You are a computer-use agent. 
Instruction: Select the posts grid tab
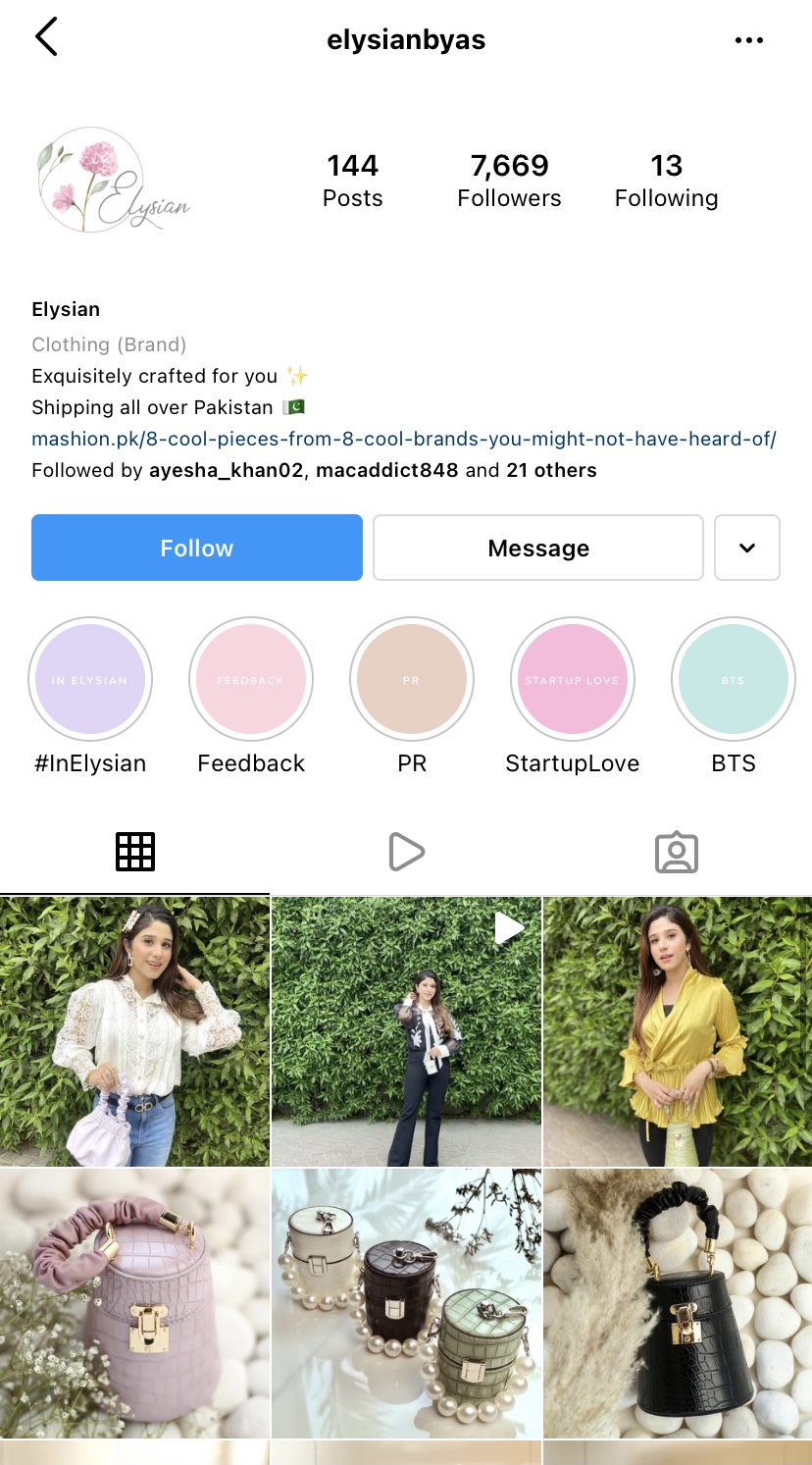[135, 852]
